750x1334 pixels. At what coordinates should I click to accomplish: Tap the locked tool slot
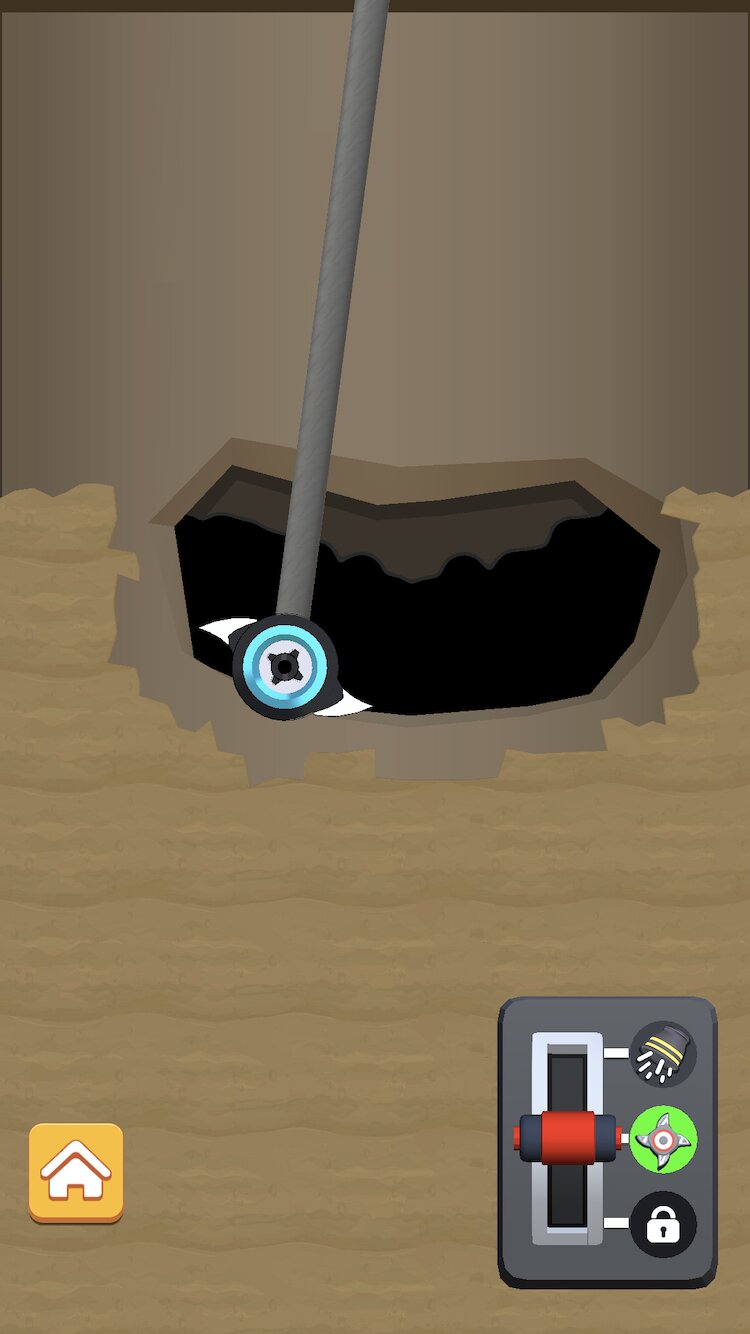tap(663, 1224)
